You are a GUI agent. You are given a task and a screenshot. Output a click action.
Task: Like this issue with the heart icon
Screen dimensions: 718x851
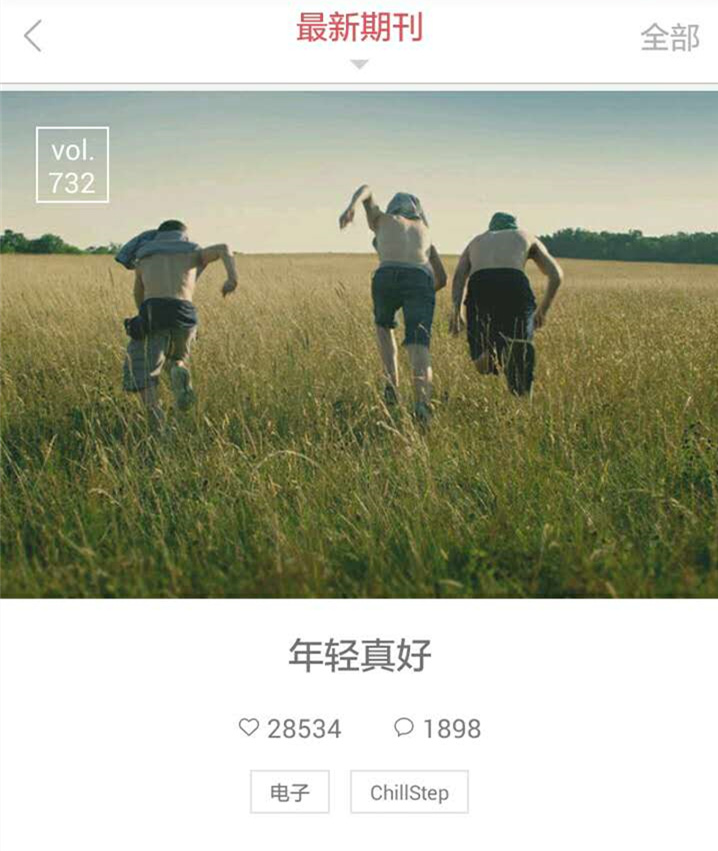pyautogui.click(x=249, y=728)
